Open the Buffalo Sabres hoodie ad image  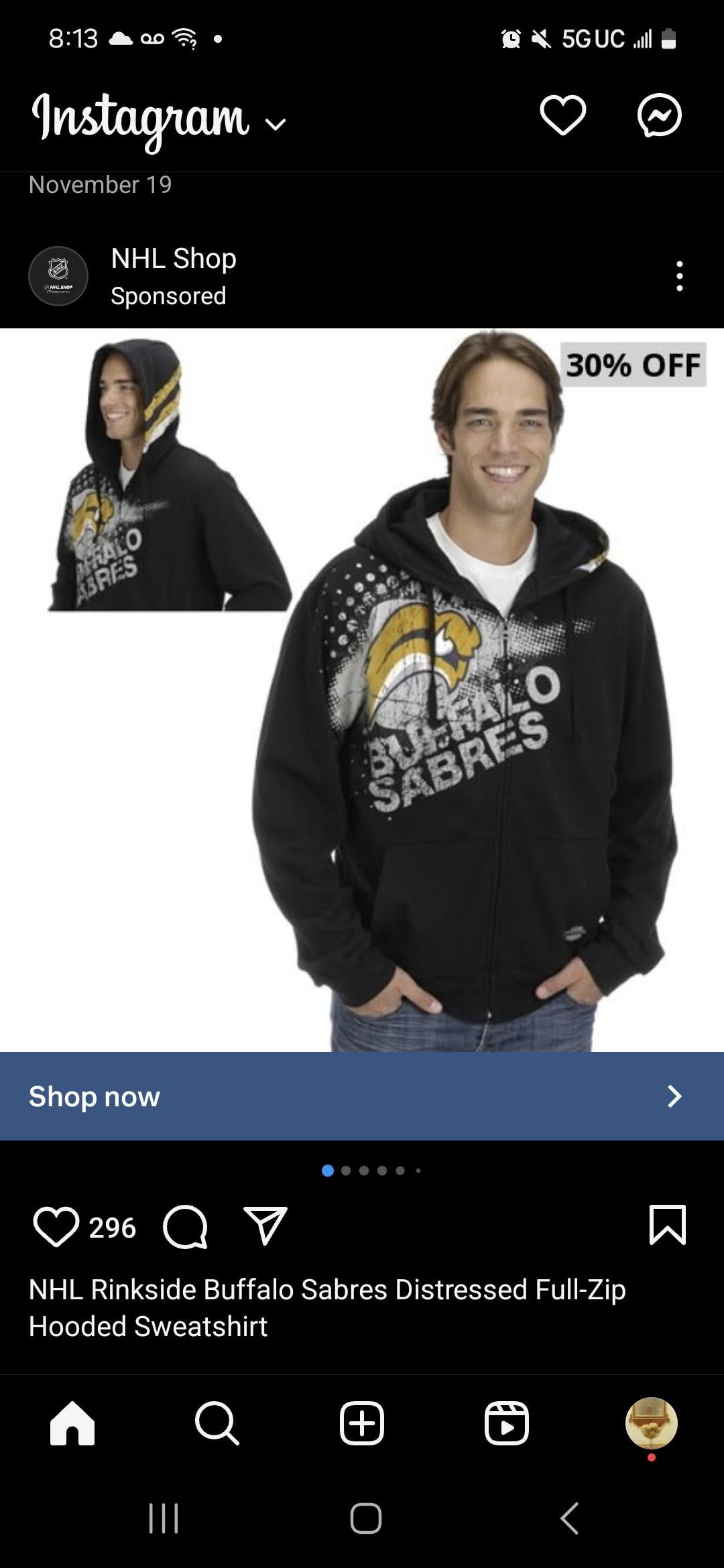click(x=362, y=690)
